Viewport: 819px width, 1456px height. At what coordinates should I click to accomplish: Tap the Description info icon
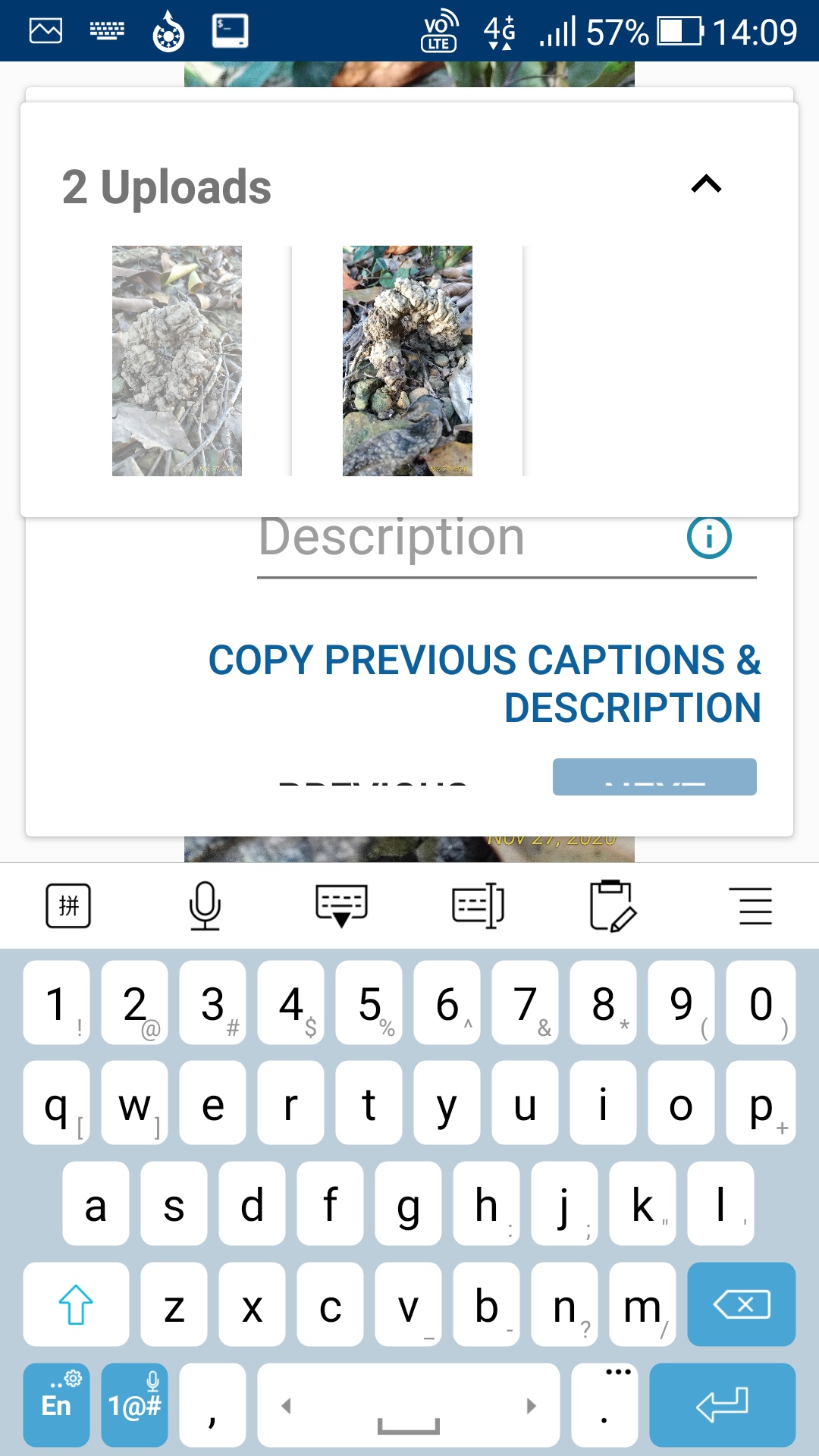pyautogui.click(x=708, y=538)
